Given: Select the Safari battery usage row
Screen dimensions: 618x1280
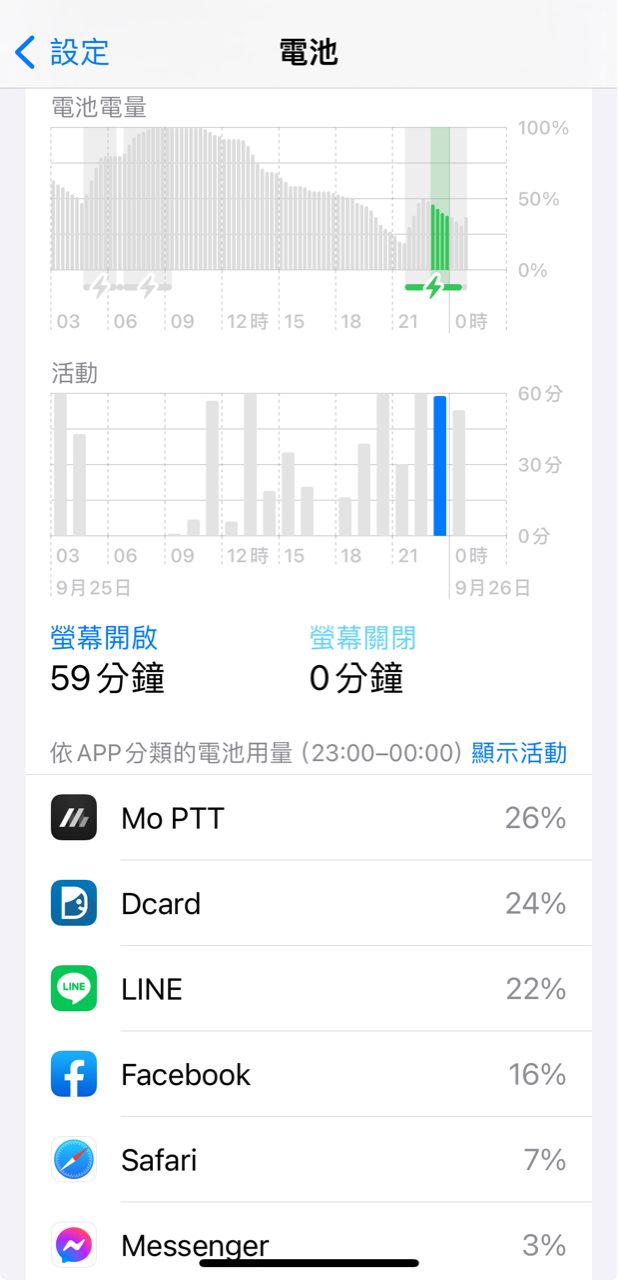Looking at the screenshot, I should tap(309, 1160).
